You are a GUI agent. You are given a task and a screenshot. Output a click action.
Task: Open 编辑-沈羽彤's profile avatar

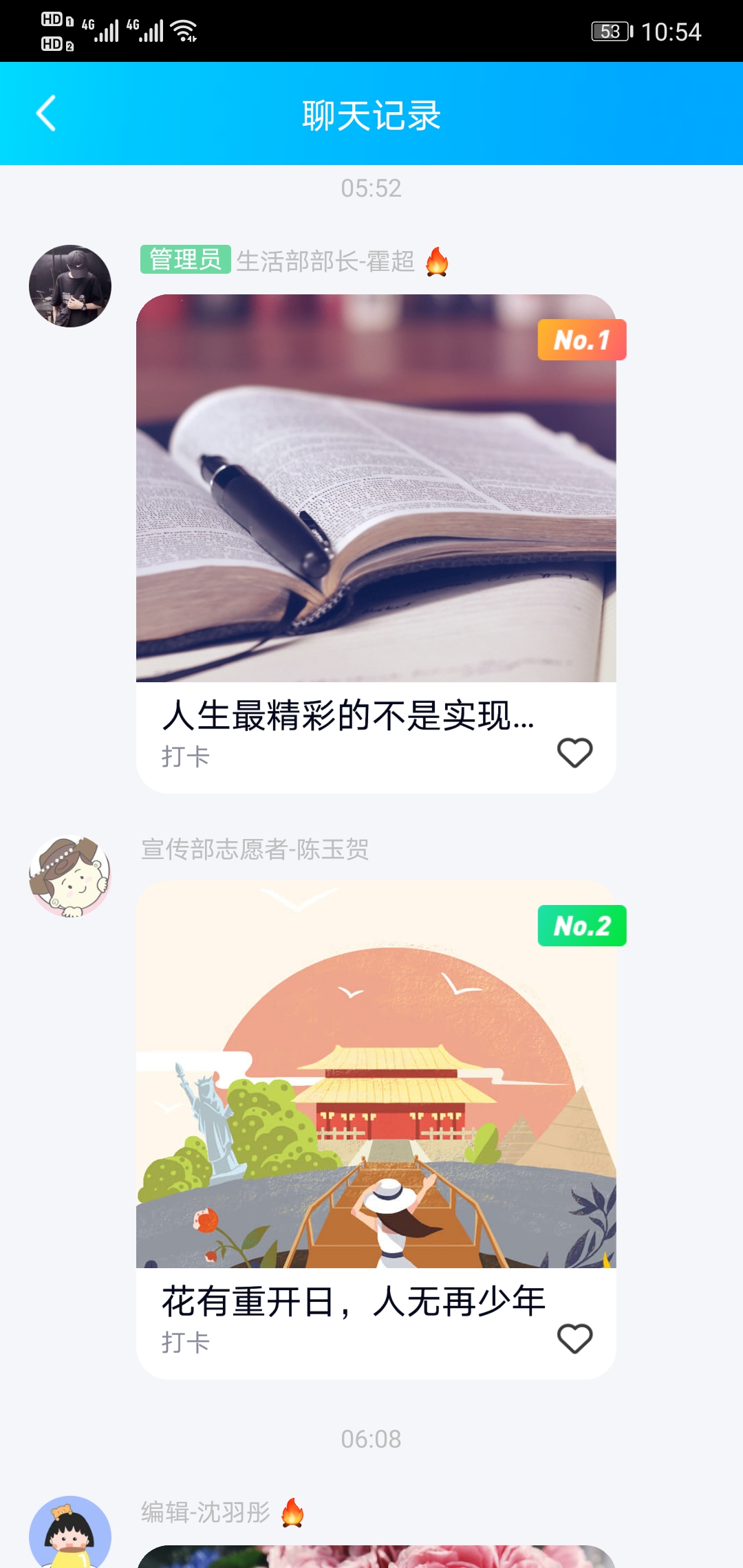[x=70, y=1534]
